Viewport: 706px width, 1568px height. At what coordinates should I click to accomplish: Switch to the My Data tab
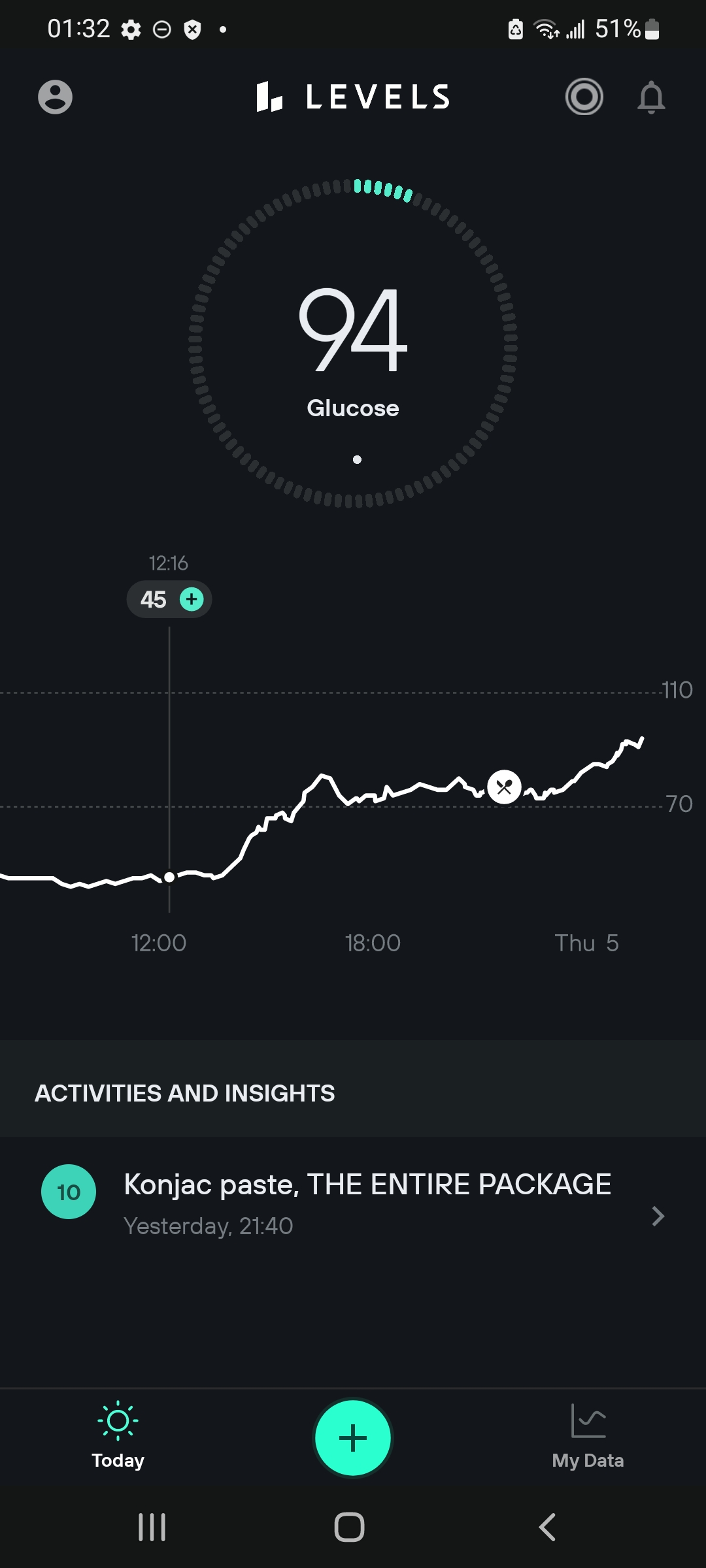pos(588,1437)
